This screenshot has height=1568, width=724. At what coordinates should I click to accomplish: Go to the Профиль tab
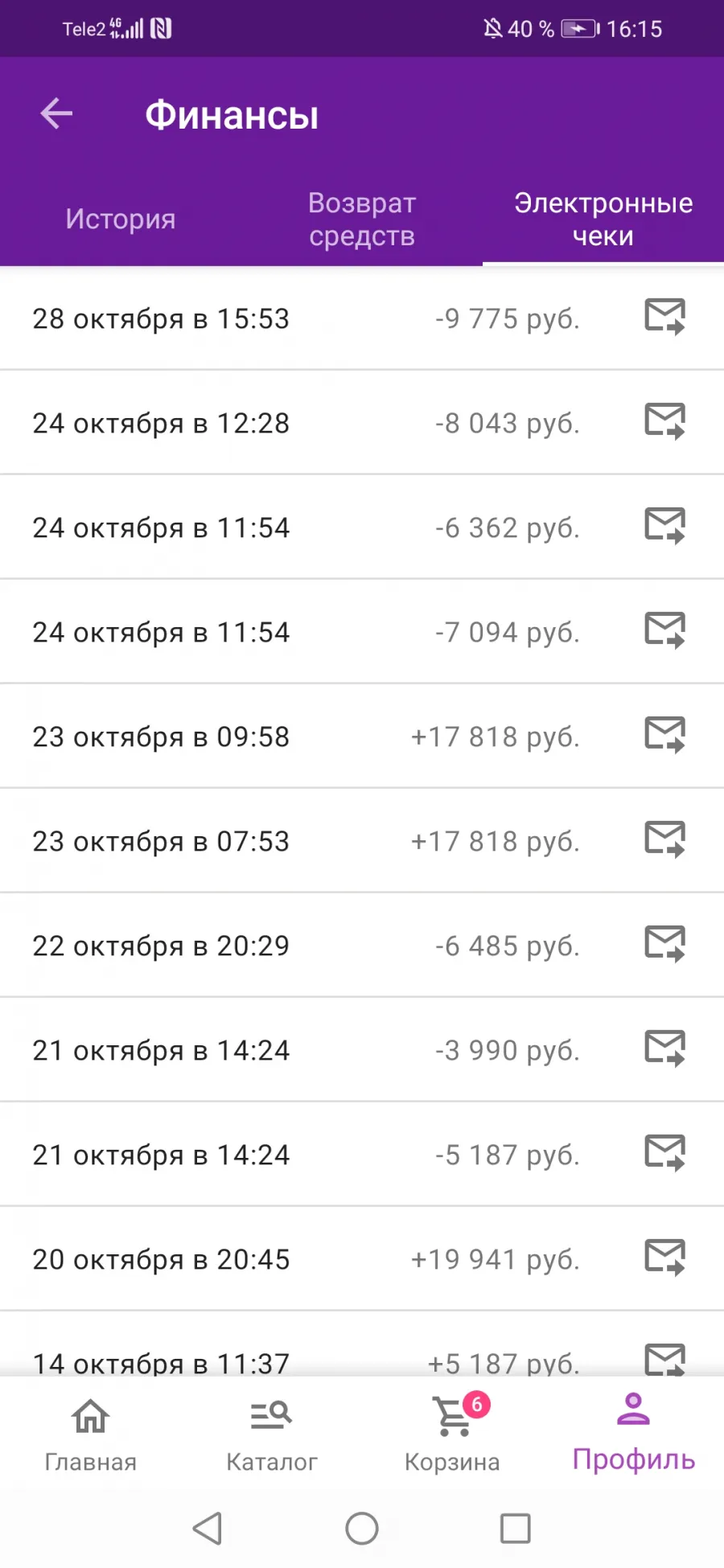(633, 1435)
